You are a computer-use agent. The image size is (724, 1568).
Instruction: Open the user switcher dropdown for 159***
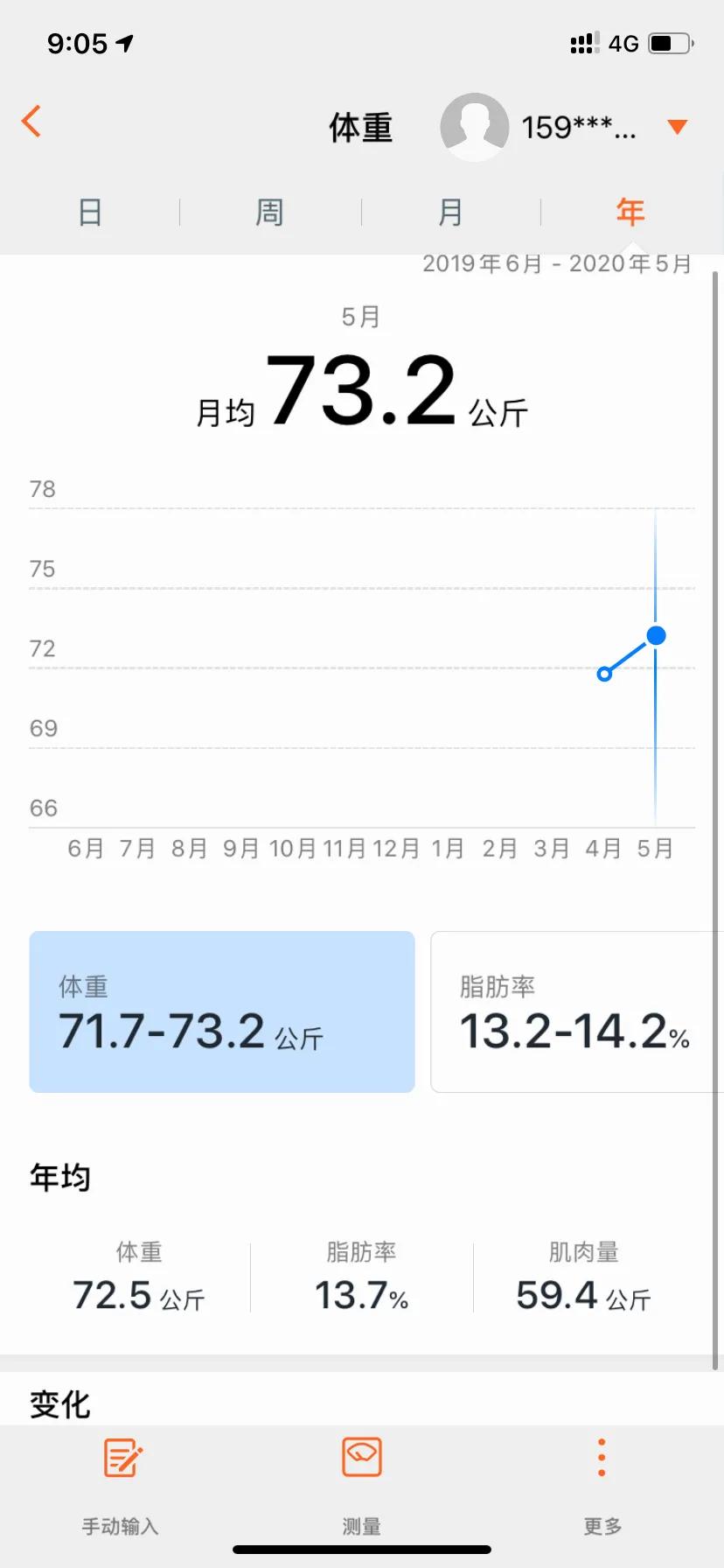coord(676,127)
